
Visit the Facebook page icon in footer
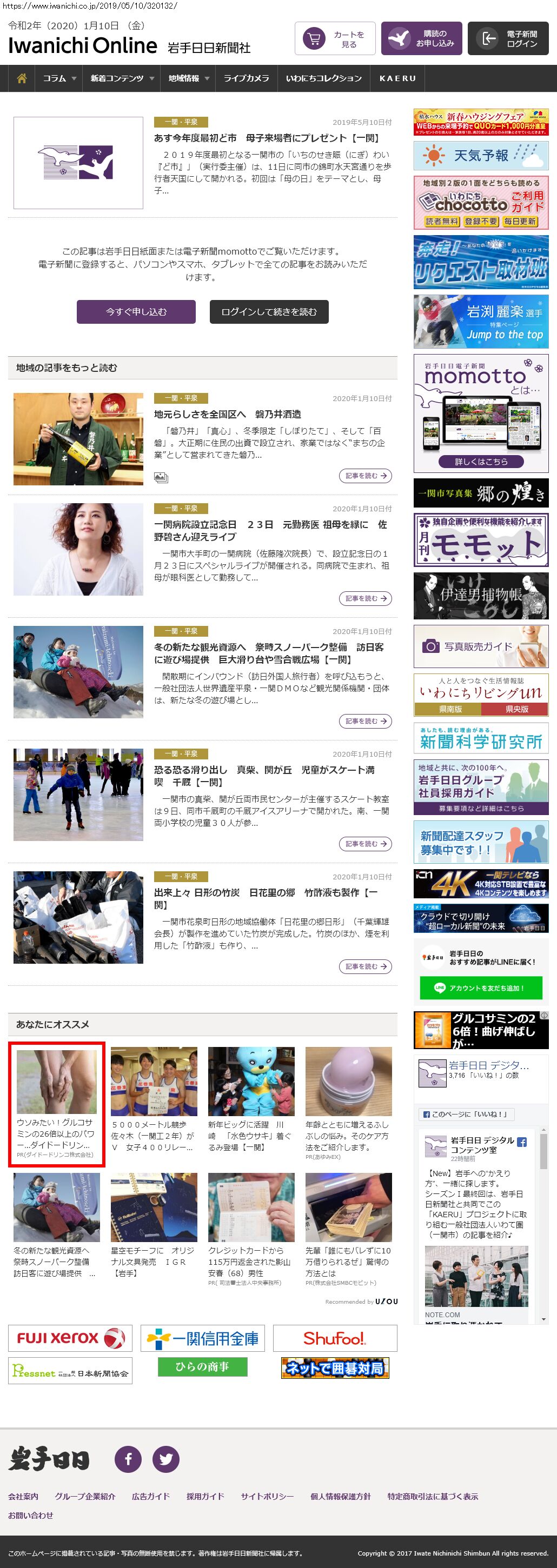tap(129, 1459)
